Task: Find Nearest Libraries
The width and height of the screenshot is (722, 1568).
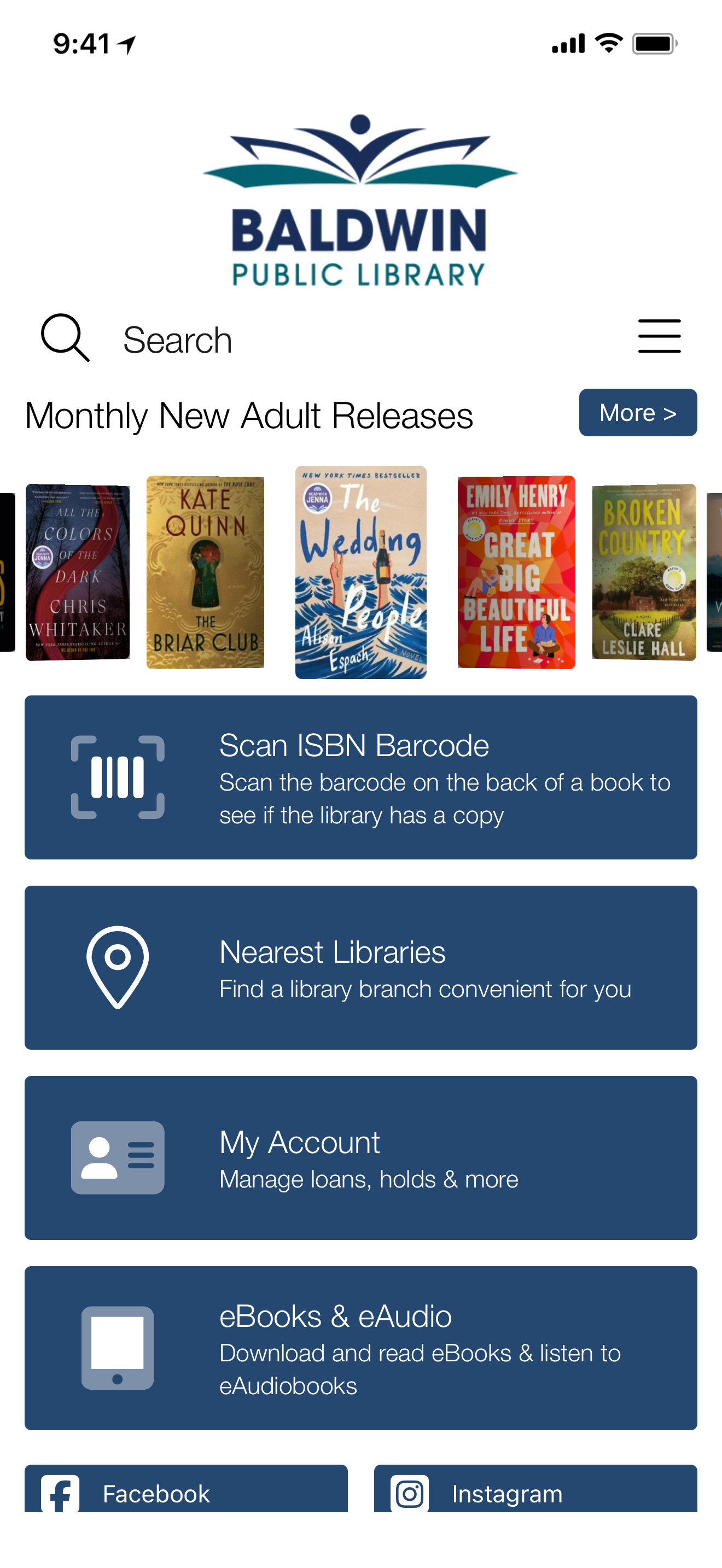Action: click(x=360, y=967)
